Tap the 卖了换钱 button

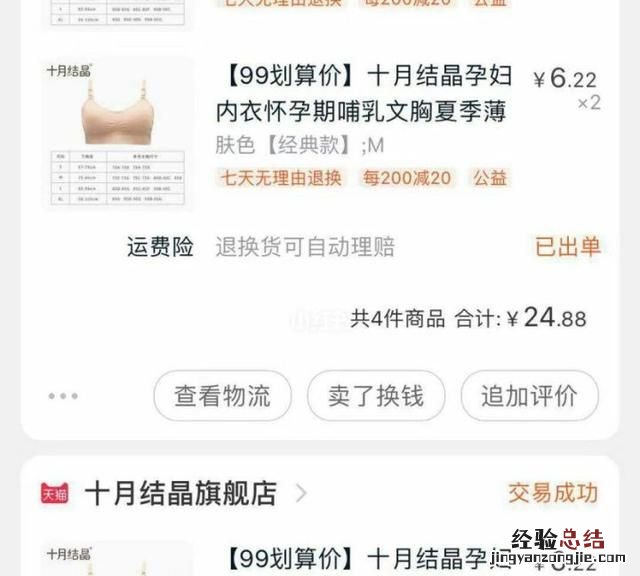[376, 396]
